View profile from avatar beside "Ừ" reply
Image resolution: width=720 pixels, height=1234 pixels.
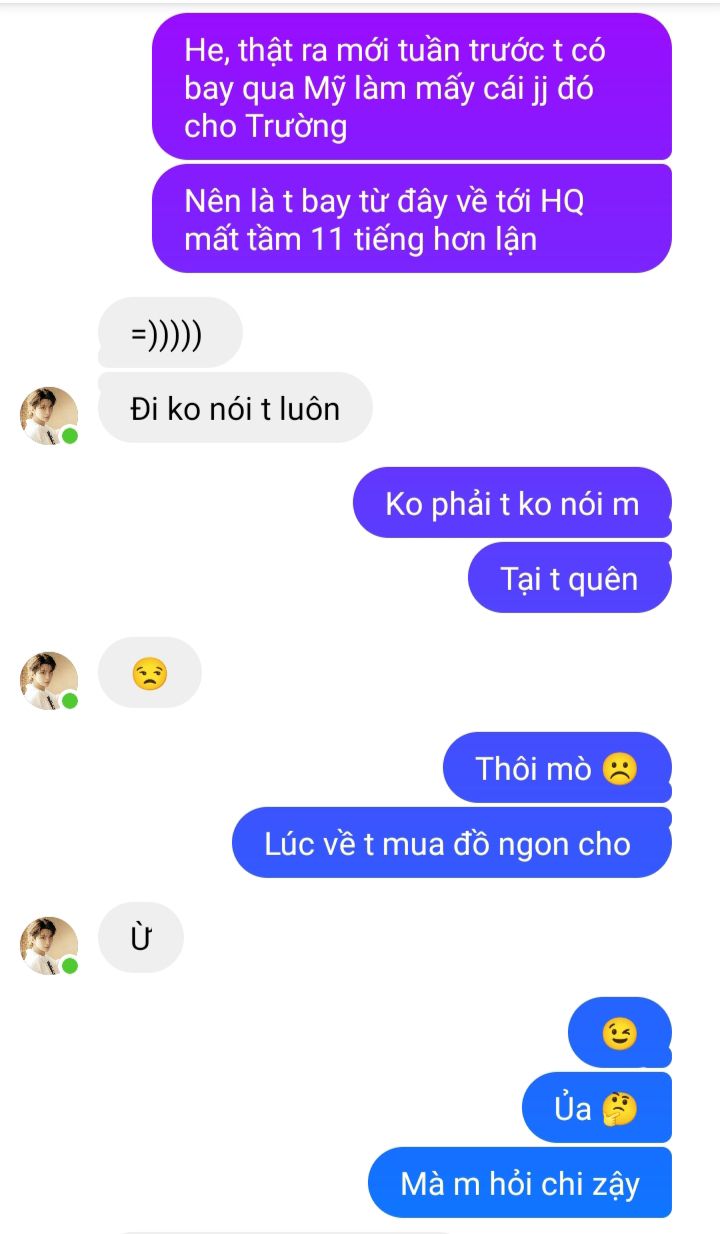(x=49, y=945)
